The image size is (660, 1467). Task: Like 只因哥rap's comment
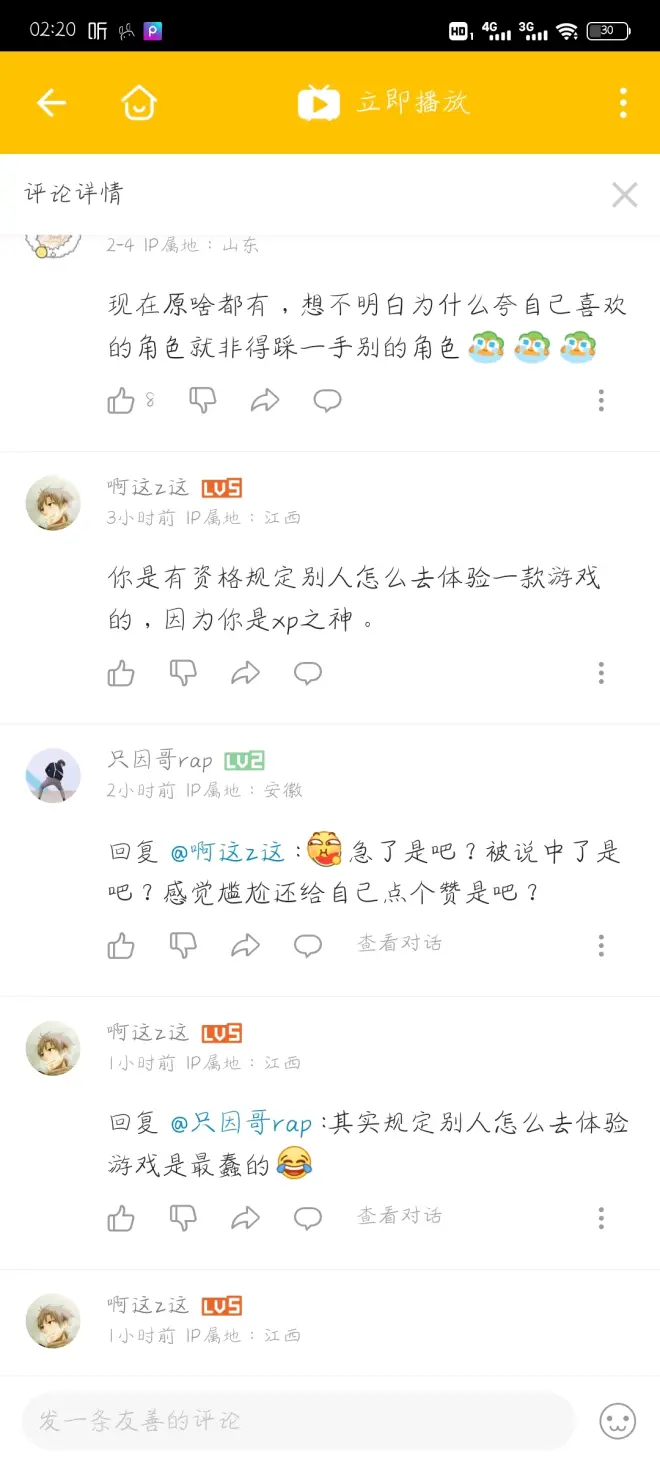pyautogui.click(x=121, y=945)
